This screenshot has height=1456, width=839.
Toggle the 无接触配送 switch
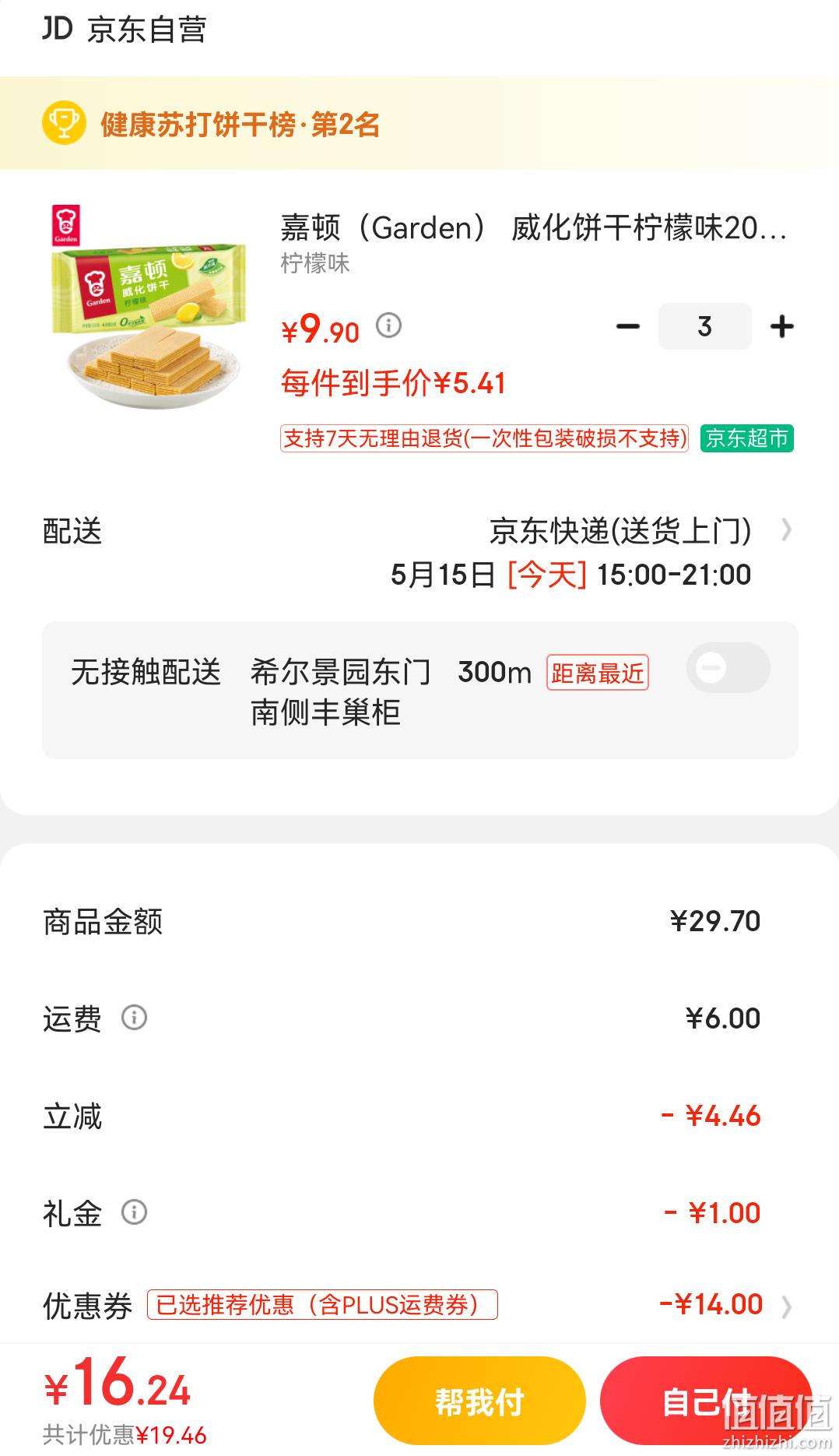tap(728, 668)
